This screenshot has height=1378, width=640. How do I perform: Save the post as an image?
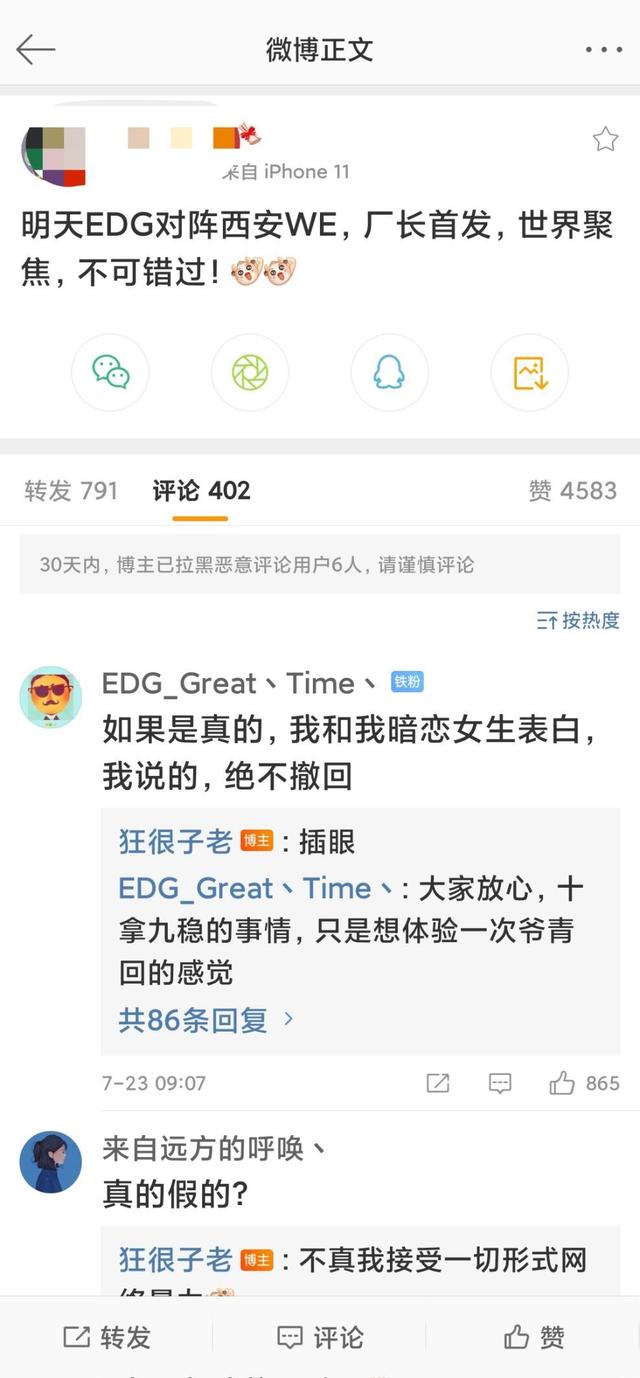tap(529, 372)
